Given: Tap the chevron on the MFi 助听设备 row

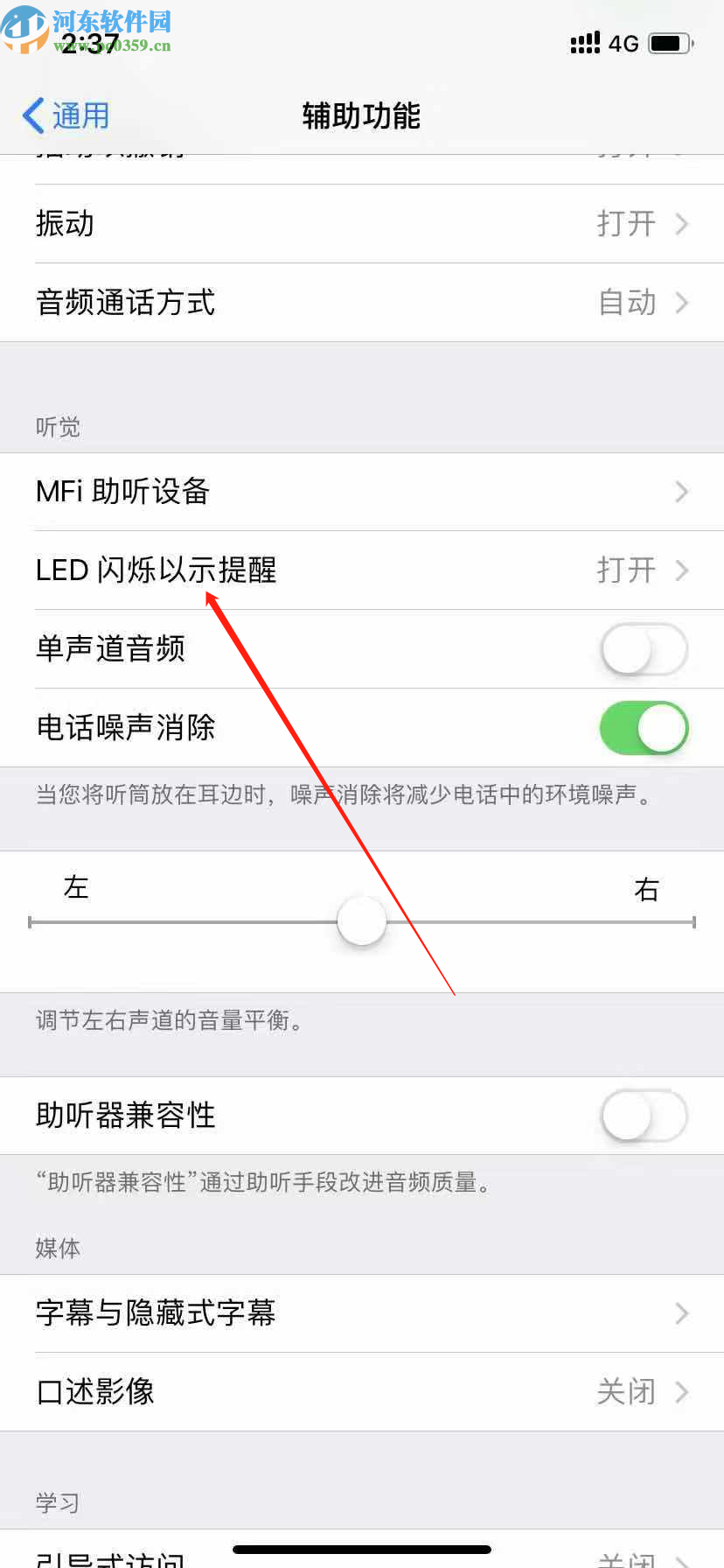Looking at the screenshot, I should 681,492.
